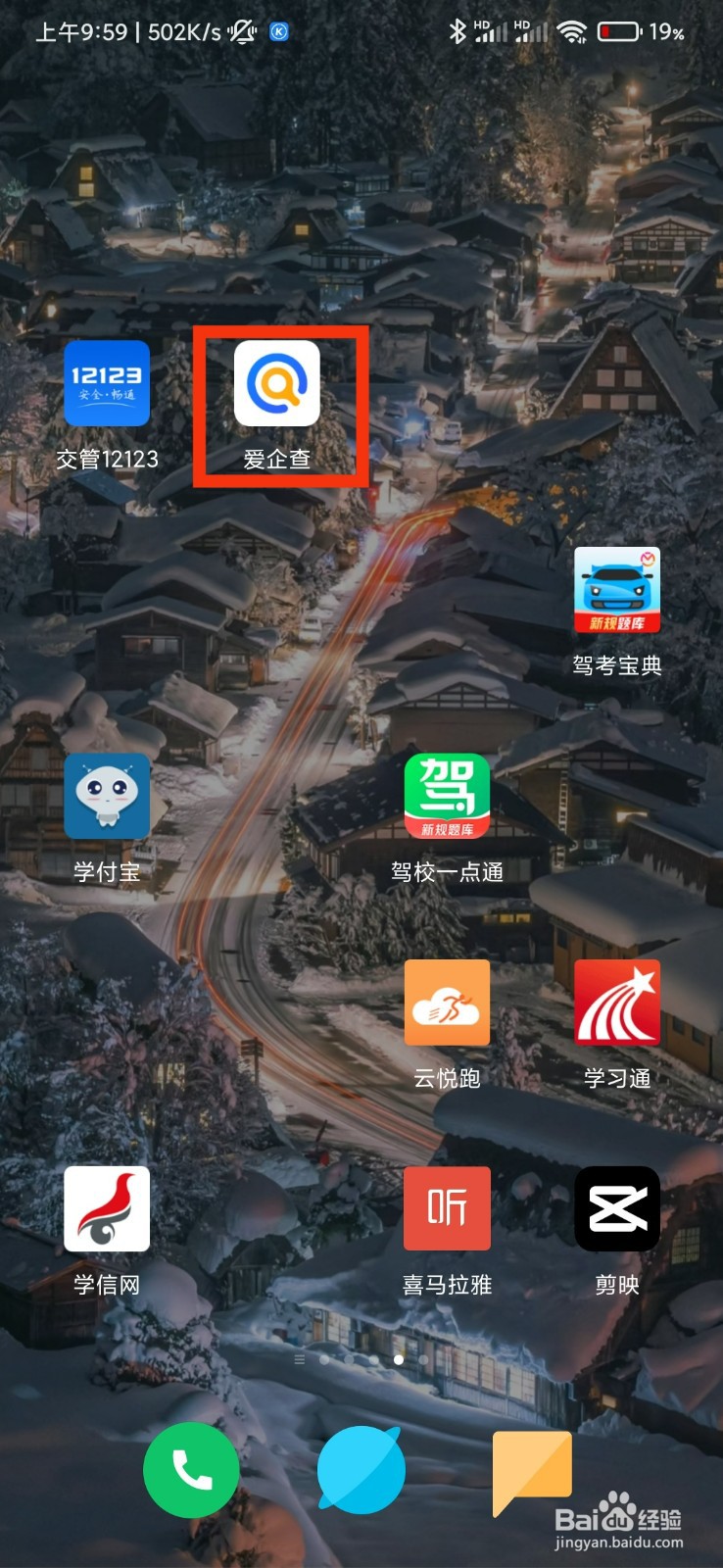Open the 学习通 app
The width and height of the screenshot is (723, 1568).
[x=616, y=1002]
